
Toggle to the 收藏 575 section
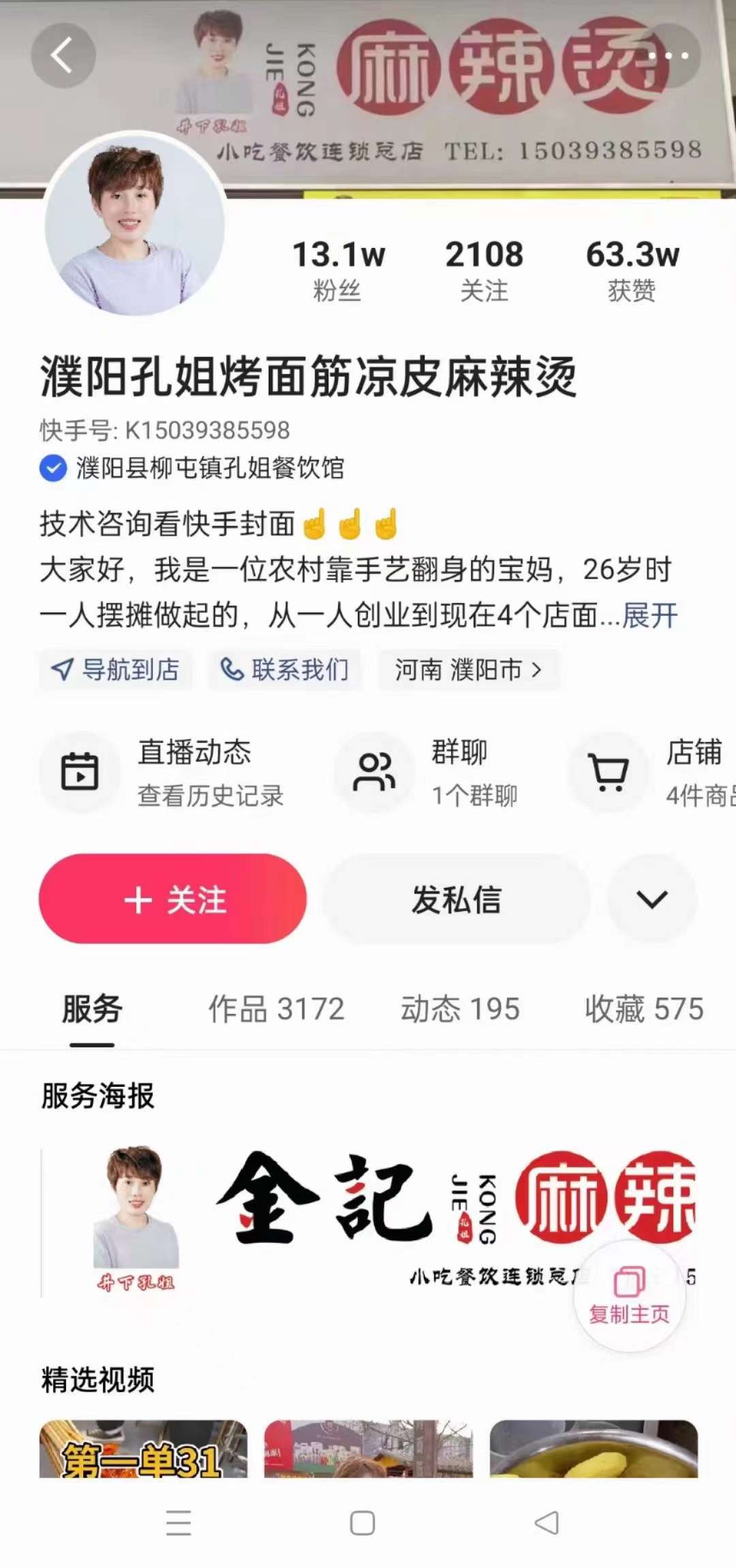(643, 1011)
